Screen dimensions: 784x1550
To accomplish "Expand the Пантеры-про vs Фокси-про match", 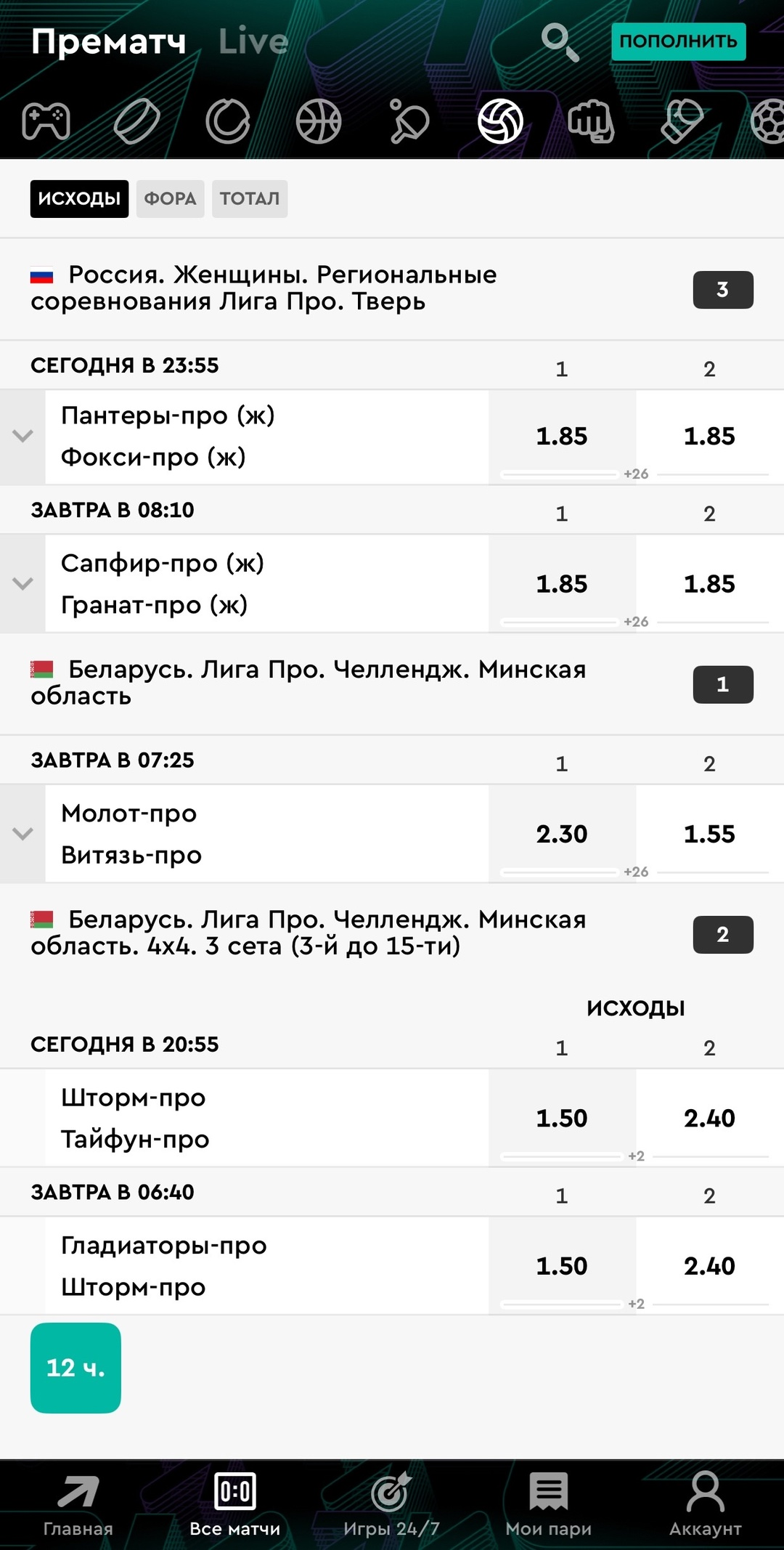I will point(23,437).
